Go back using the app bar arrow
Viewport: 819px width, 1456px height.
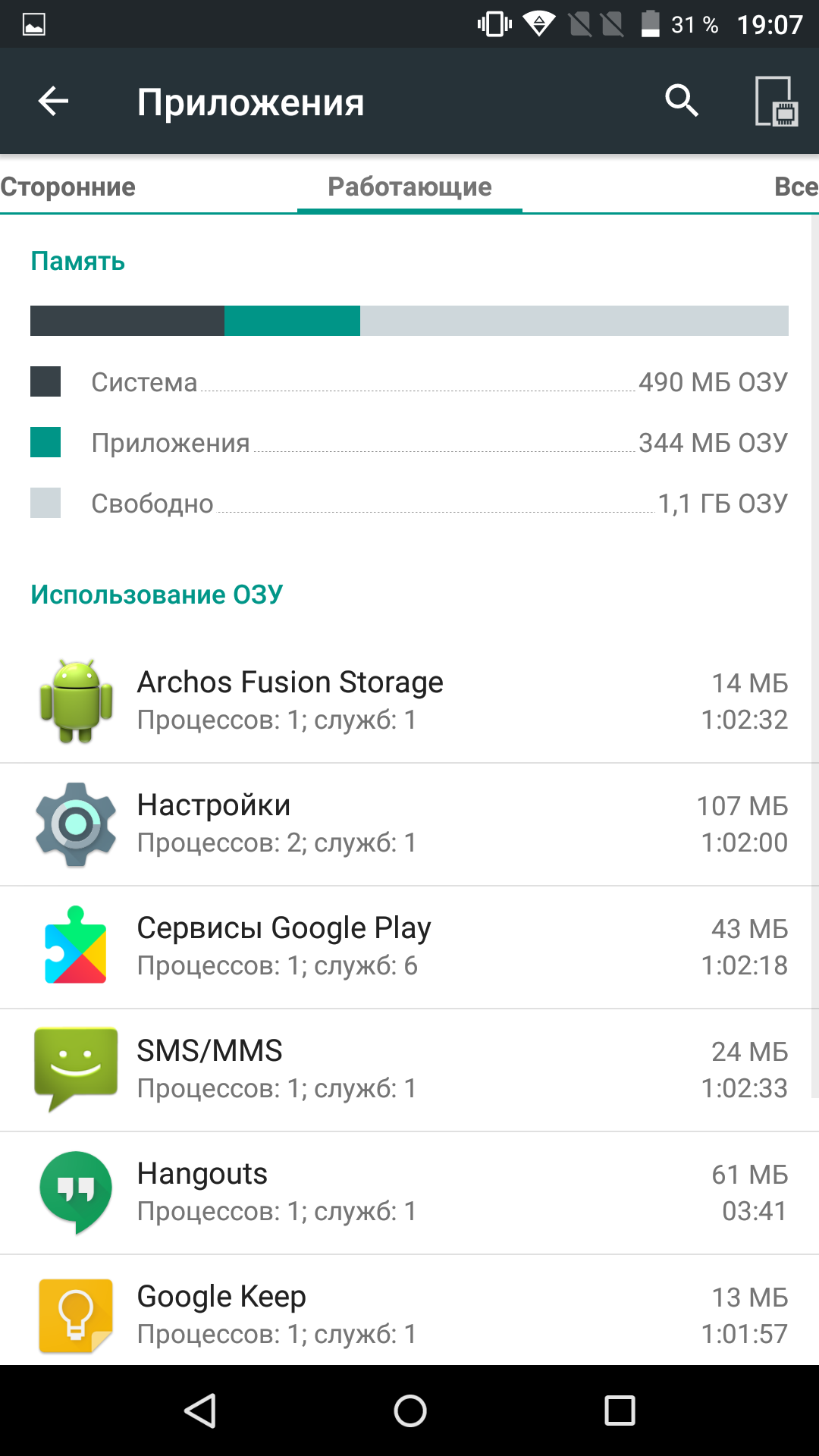click(53, 101)
